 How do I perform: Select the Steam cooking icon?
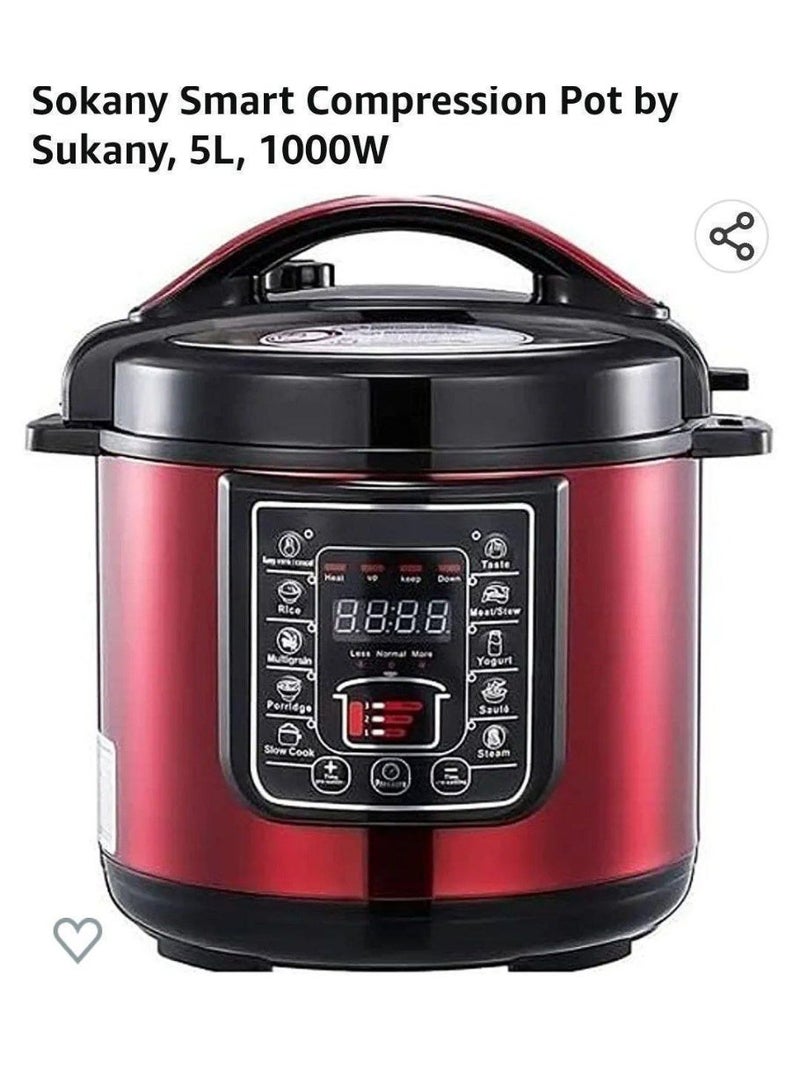(x=494, y=736)
